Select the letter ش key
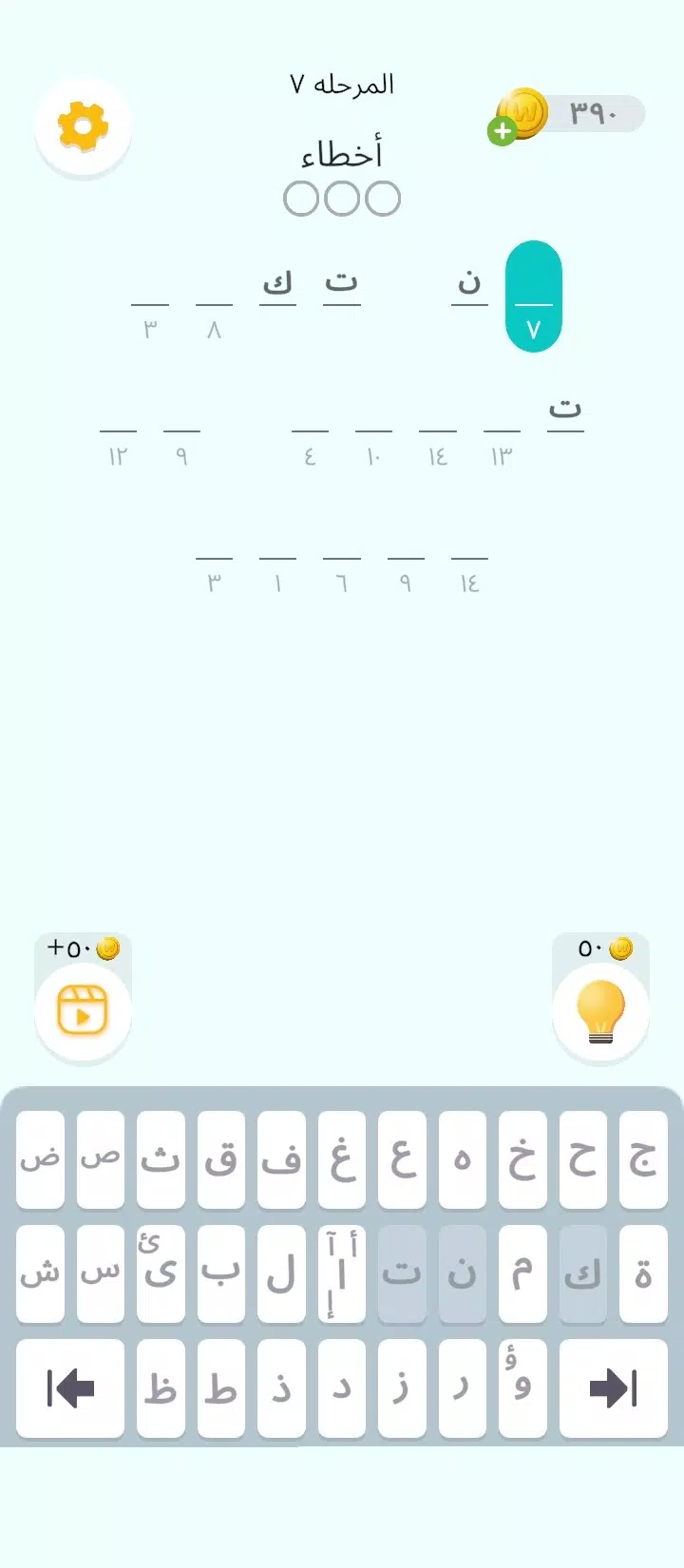684x1568 pixels. pos(40,1273)
